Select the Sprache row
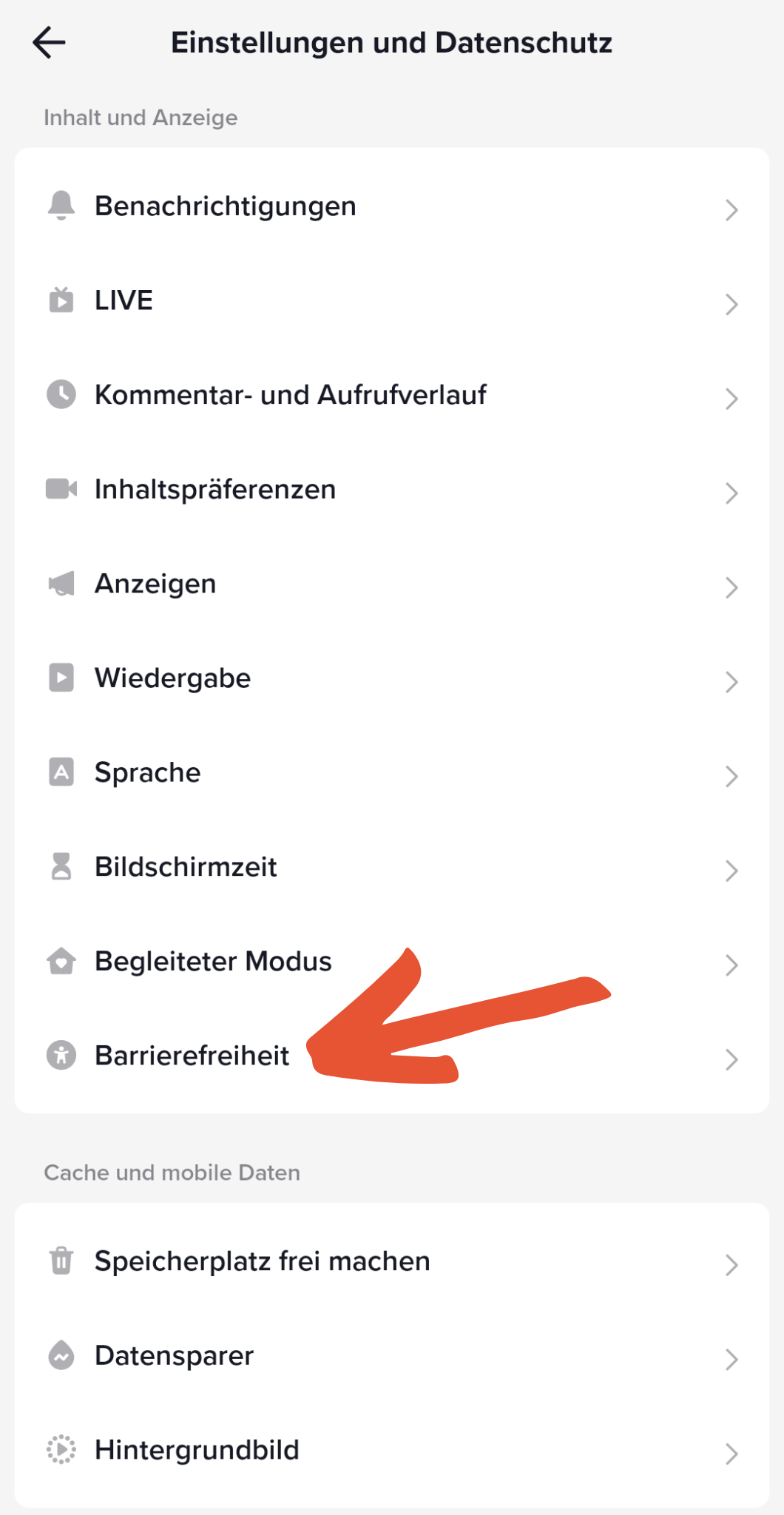 point(392,773)
